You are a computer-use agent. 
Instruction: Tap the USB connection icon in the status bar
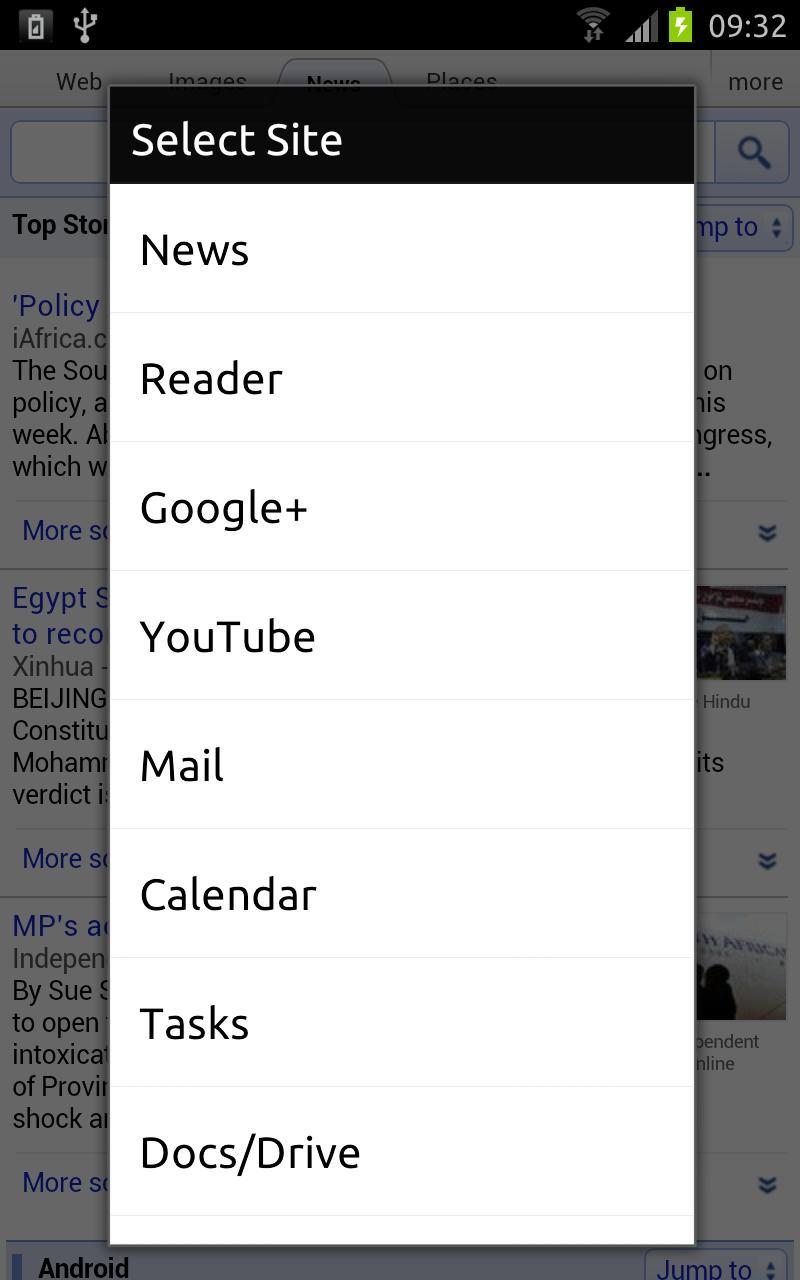pyautogui.click(x=85, y=25)
